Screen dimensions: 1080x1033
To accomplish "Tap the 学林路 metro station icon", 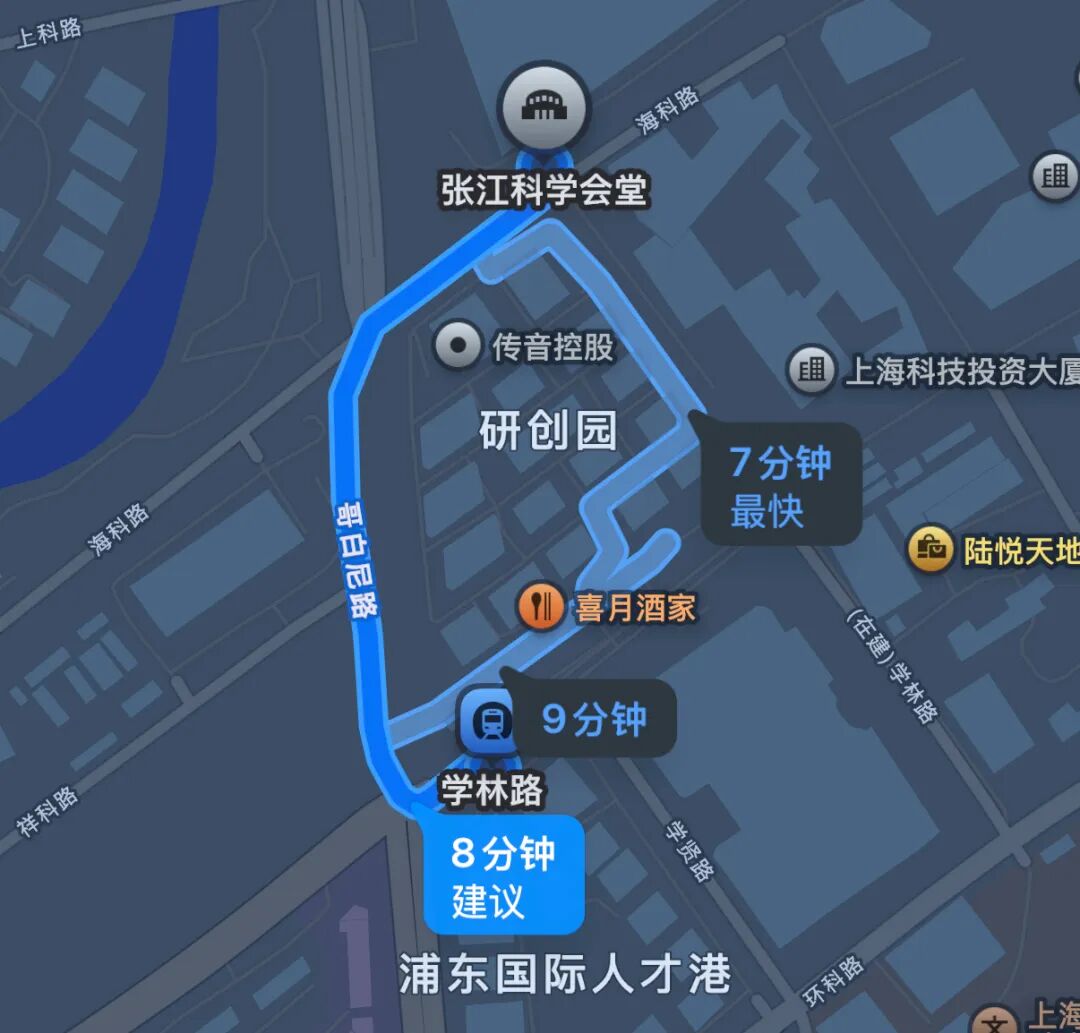I will 490,720.
